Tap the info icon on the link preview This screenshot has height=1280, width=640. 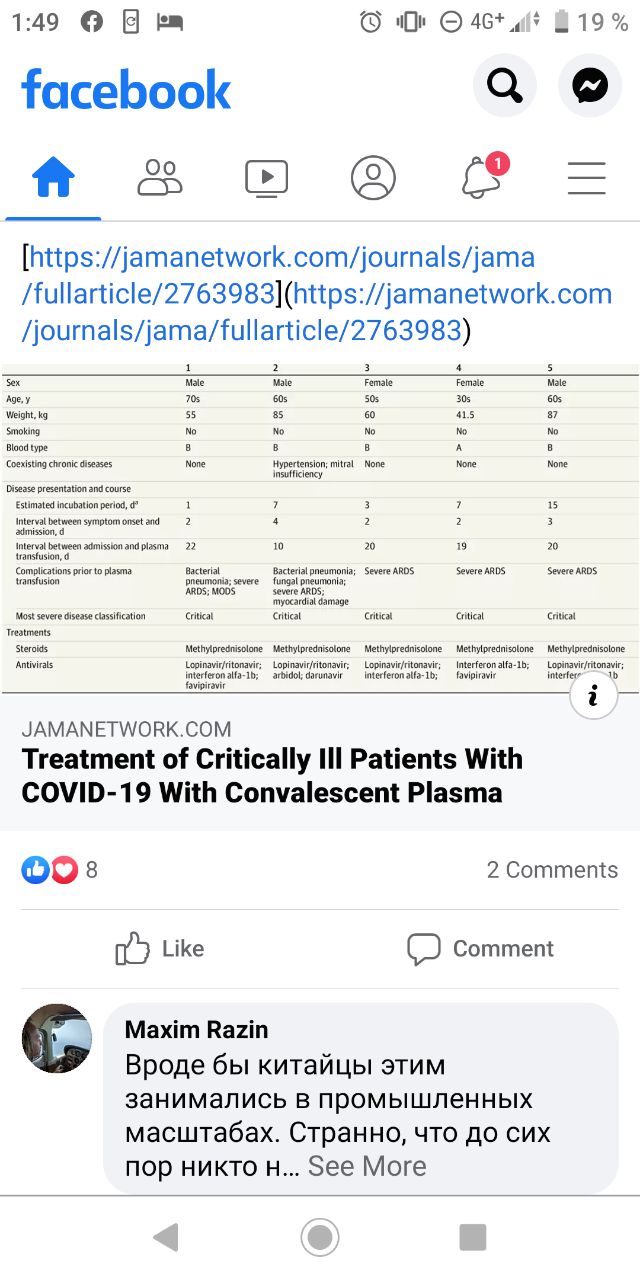593,697
